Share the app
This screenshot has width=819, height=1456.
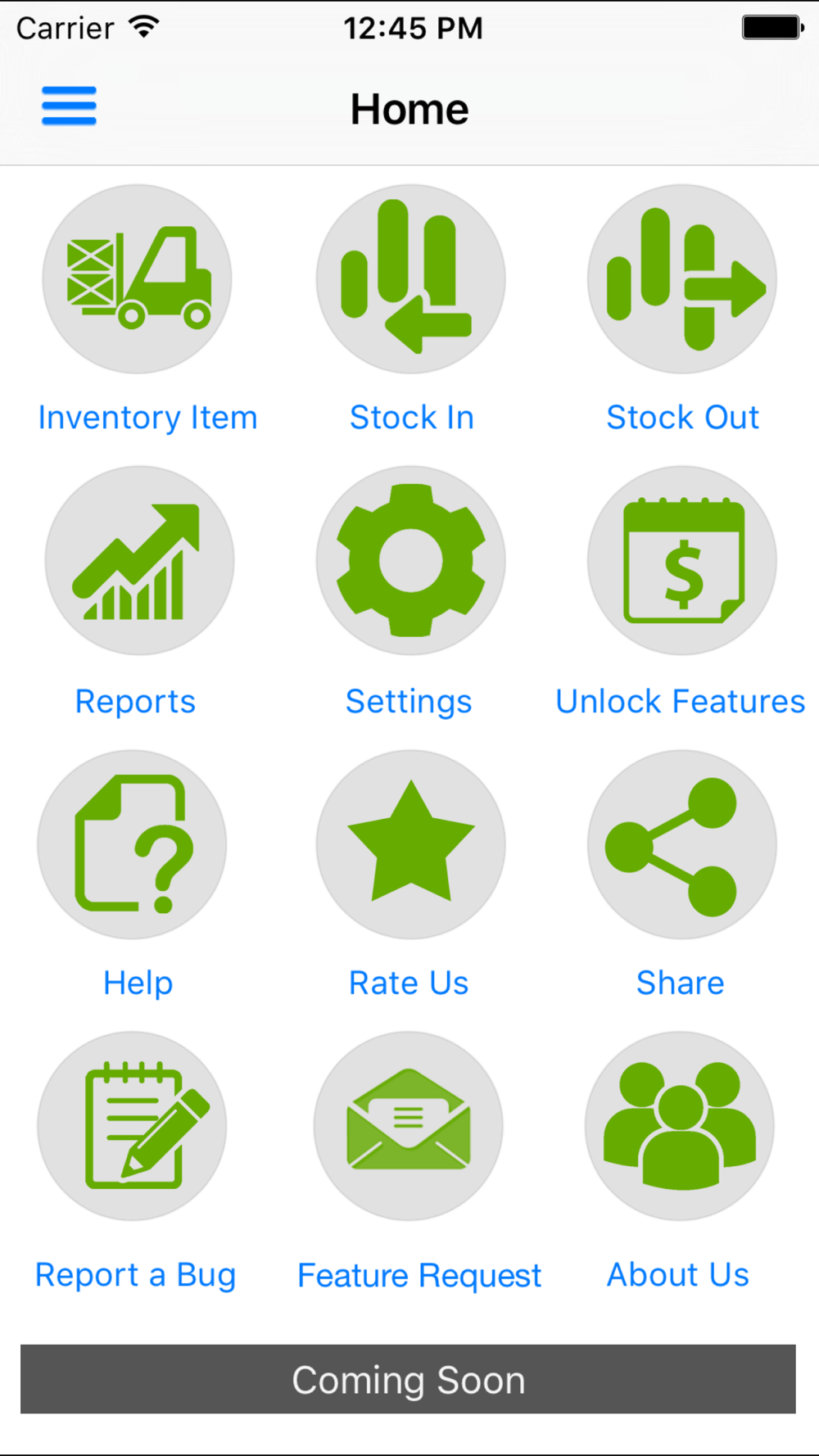pos(682,844)
